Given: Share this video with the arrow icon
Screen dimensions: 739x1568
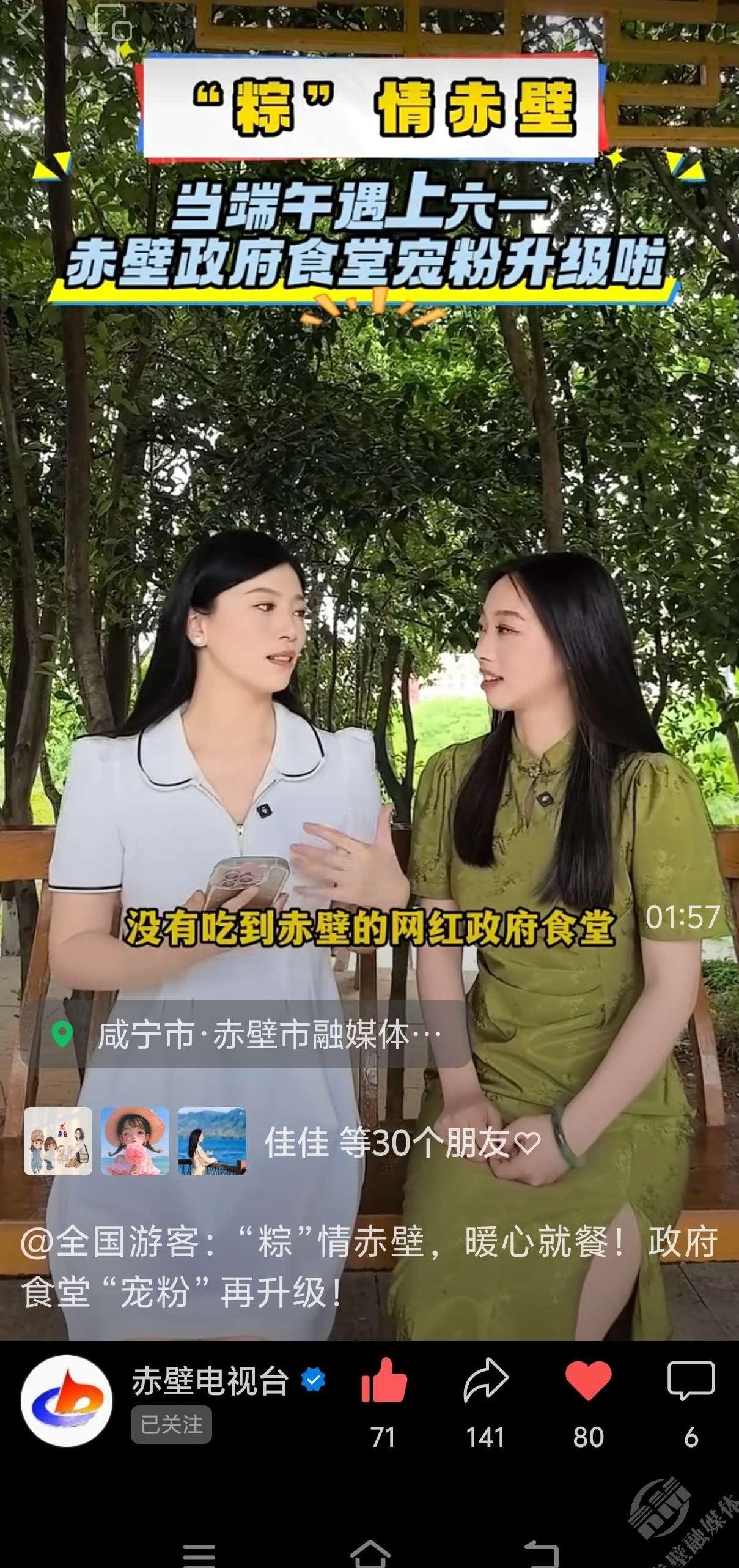Looking at the screenshot, I should coord(485,1381).
